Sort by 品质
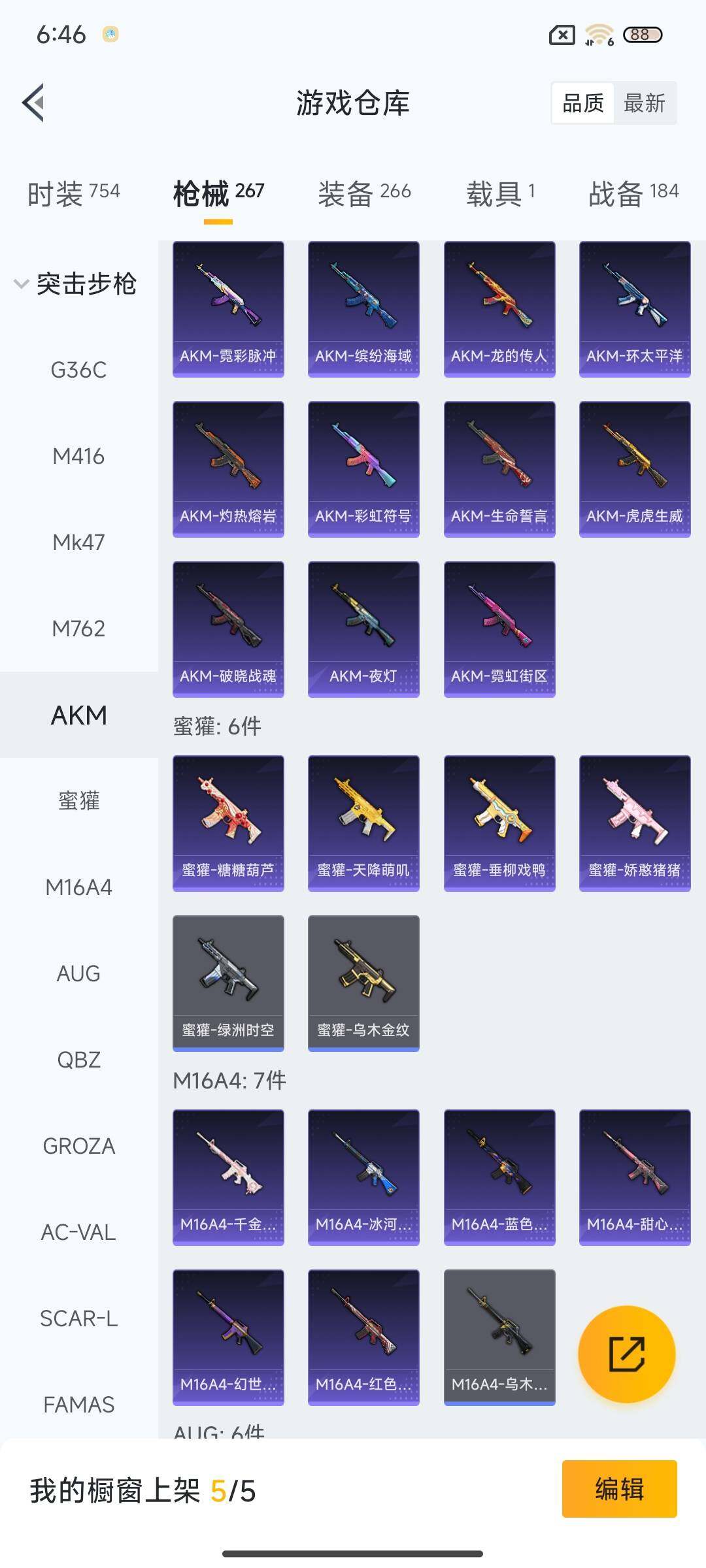 [583, 103]
